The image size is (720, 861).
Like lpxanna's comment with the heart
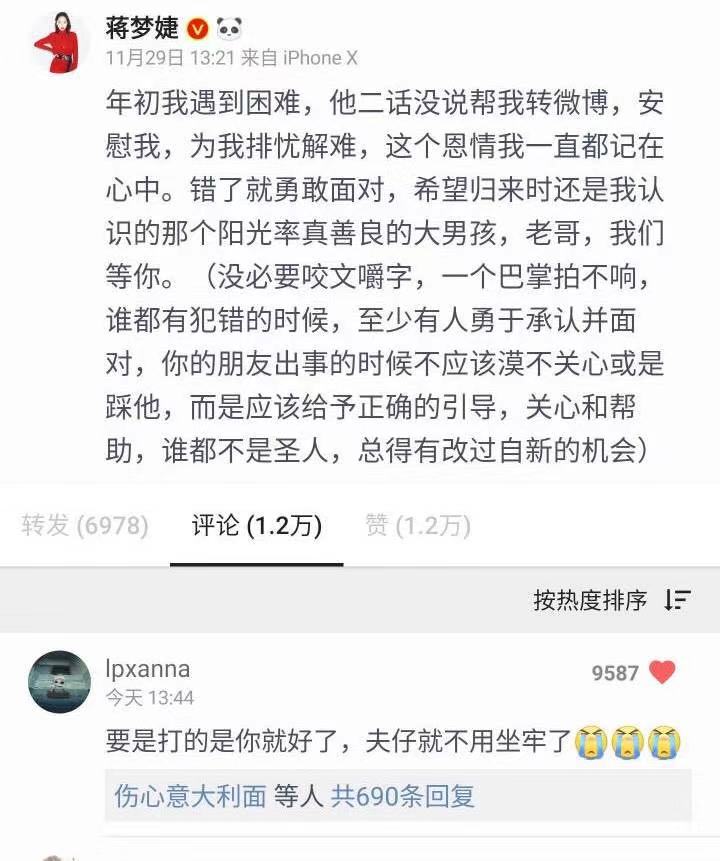662,672
